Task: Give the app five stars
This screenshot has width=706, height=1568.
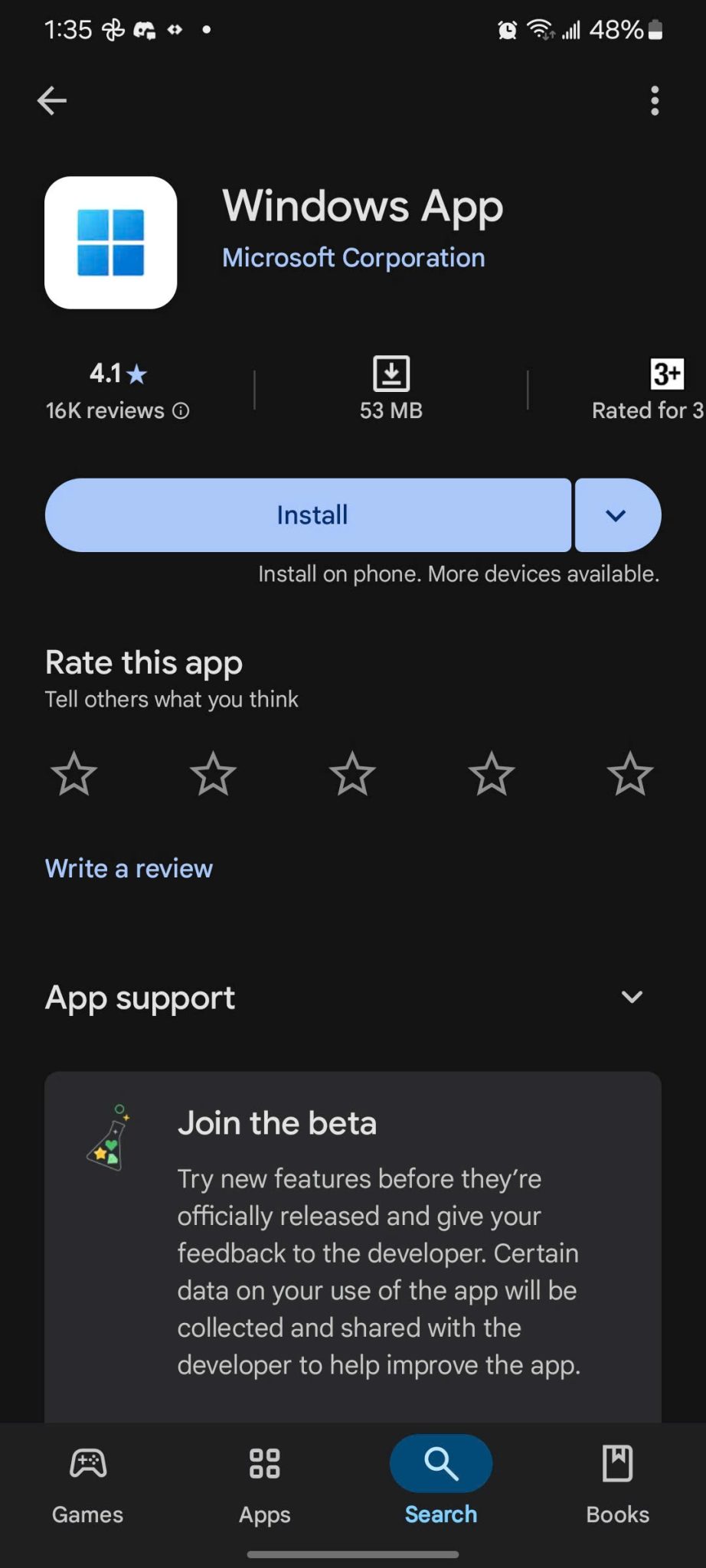Action: [629, 773]
